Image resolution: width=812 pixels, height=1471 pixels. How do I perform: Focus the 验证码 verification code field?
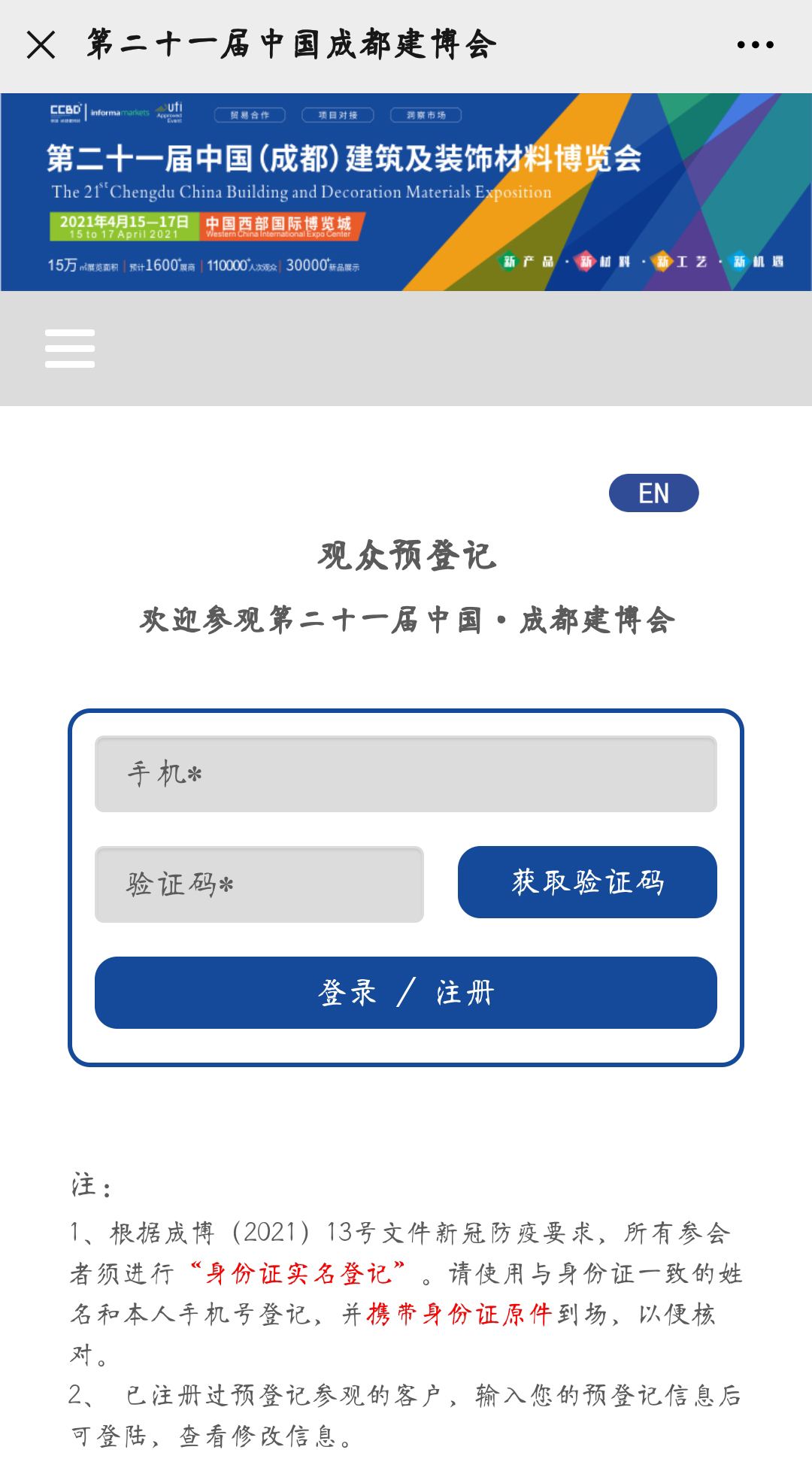pos(259,884)
